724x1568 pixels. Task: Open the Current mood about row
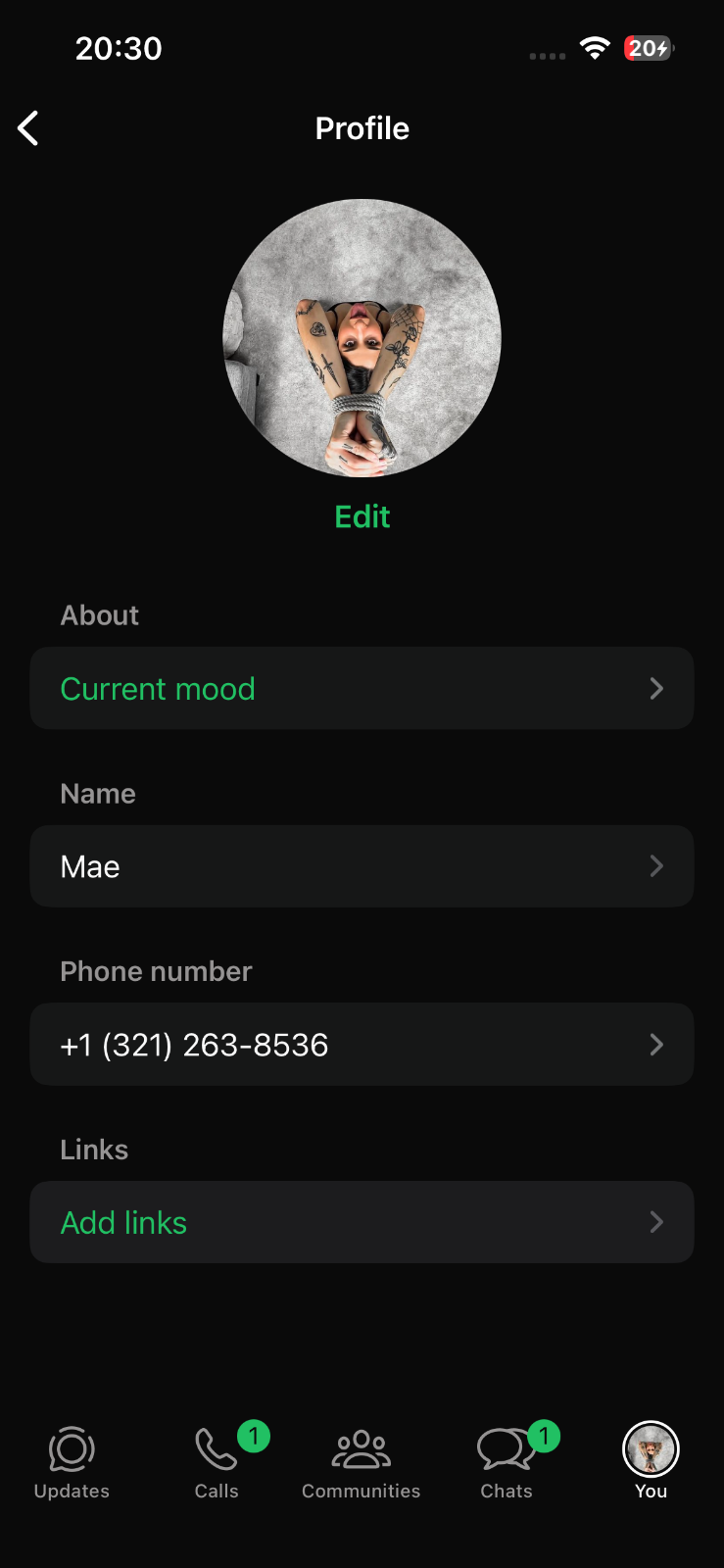362,688
